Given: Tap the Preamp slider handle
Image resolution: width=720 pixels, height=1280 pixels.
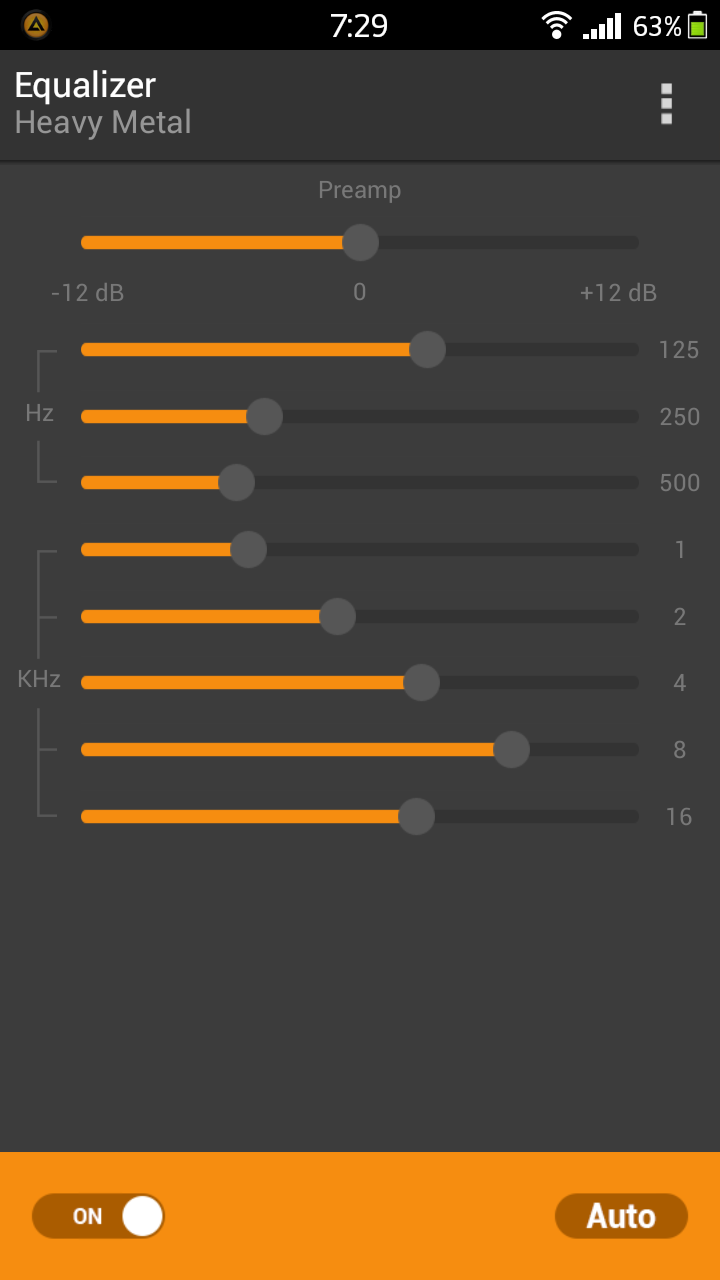Looking at the screenshot, I should [x=360, y=242].
